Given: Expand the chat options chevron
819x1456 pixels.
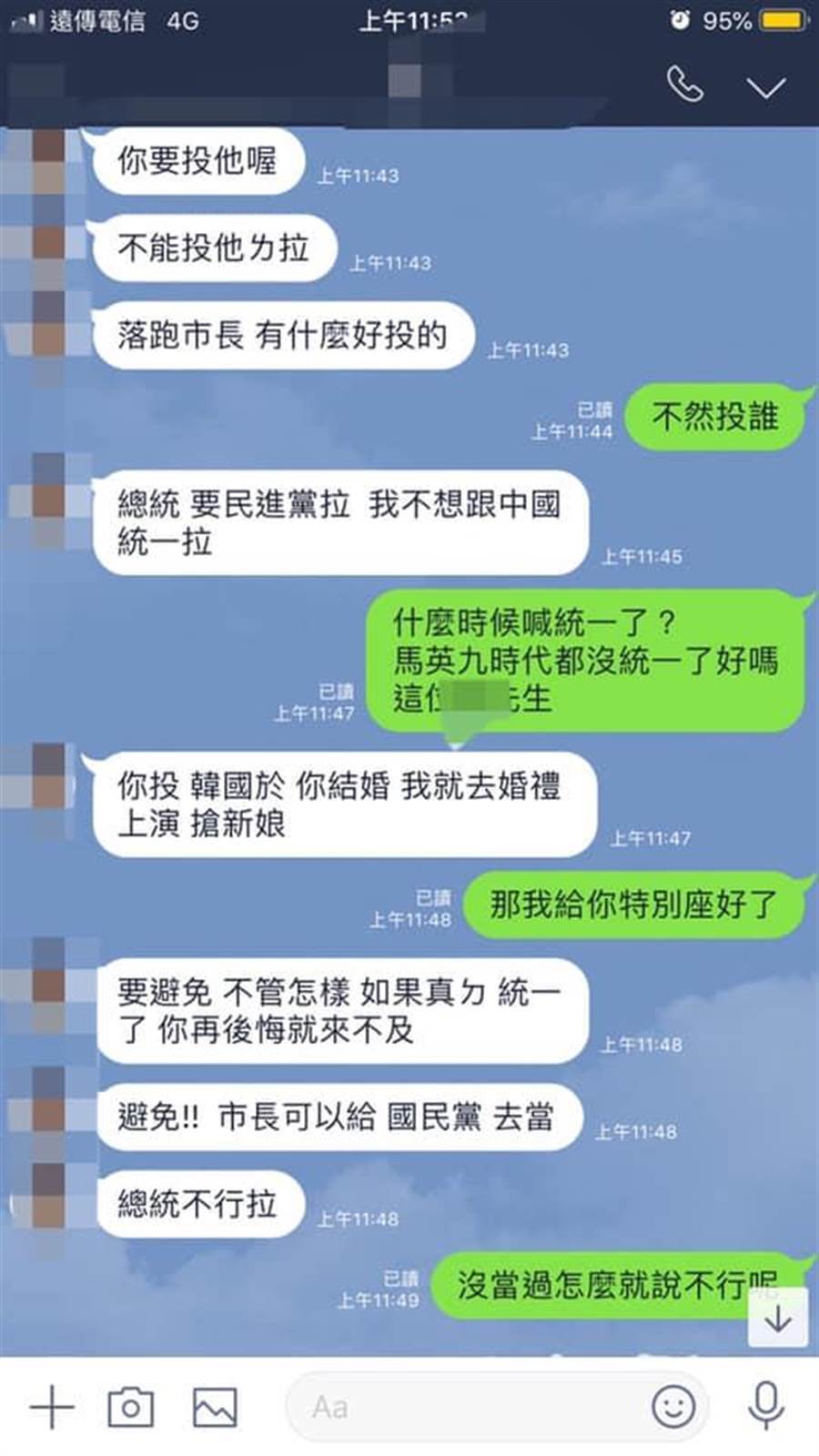Looking at the screenshot, I should click(765, 87).
